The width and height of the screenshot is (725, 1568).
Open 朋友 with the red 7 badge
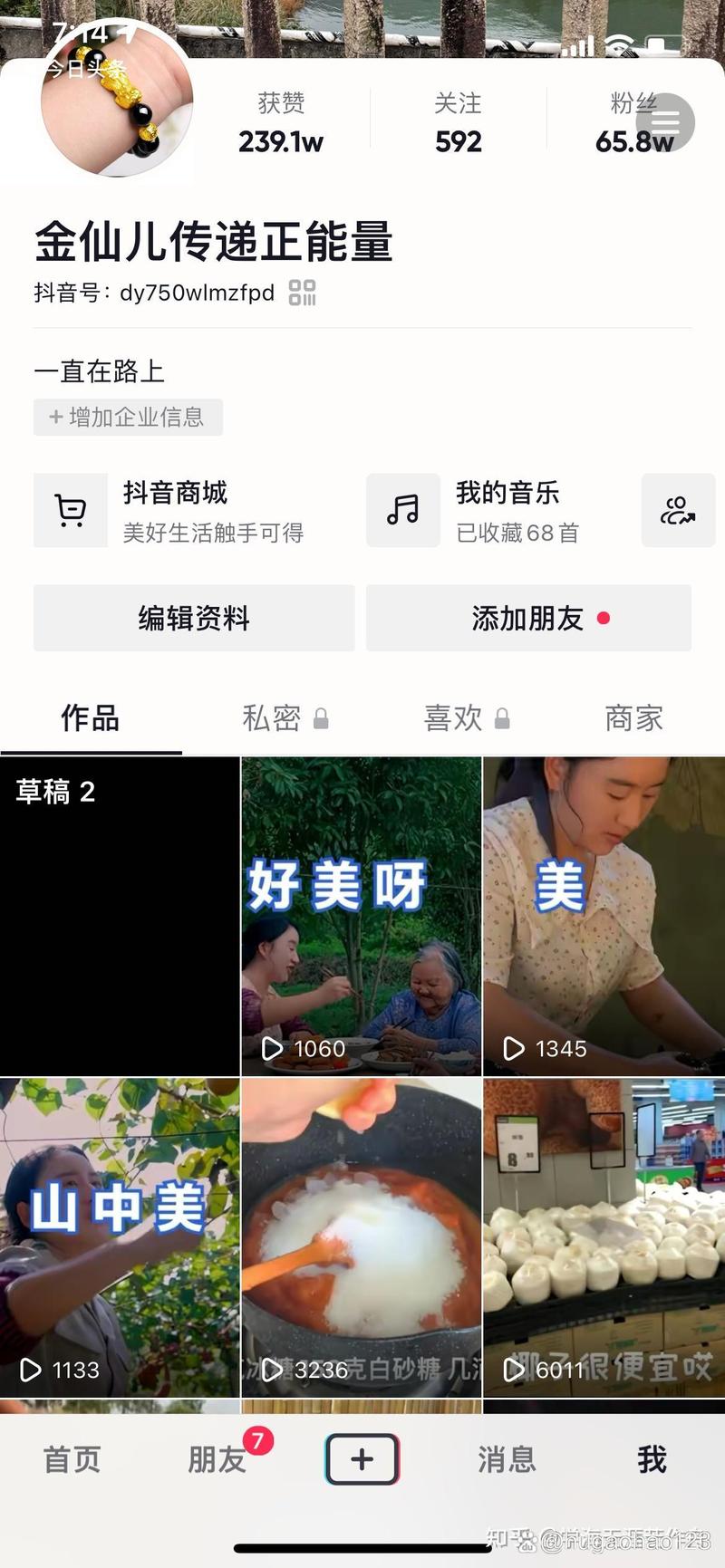coord(217,1458)
